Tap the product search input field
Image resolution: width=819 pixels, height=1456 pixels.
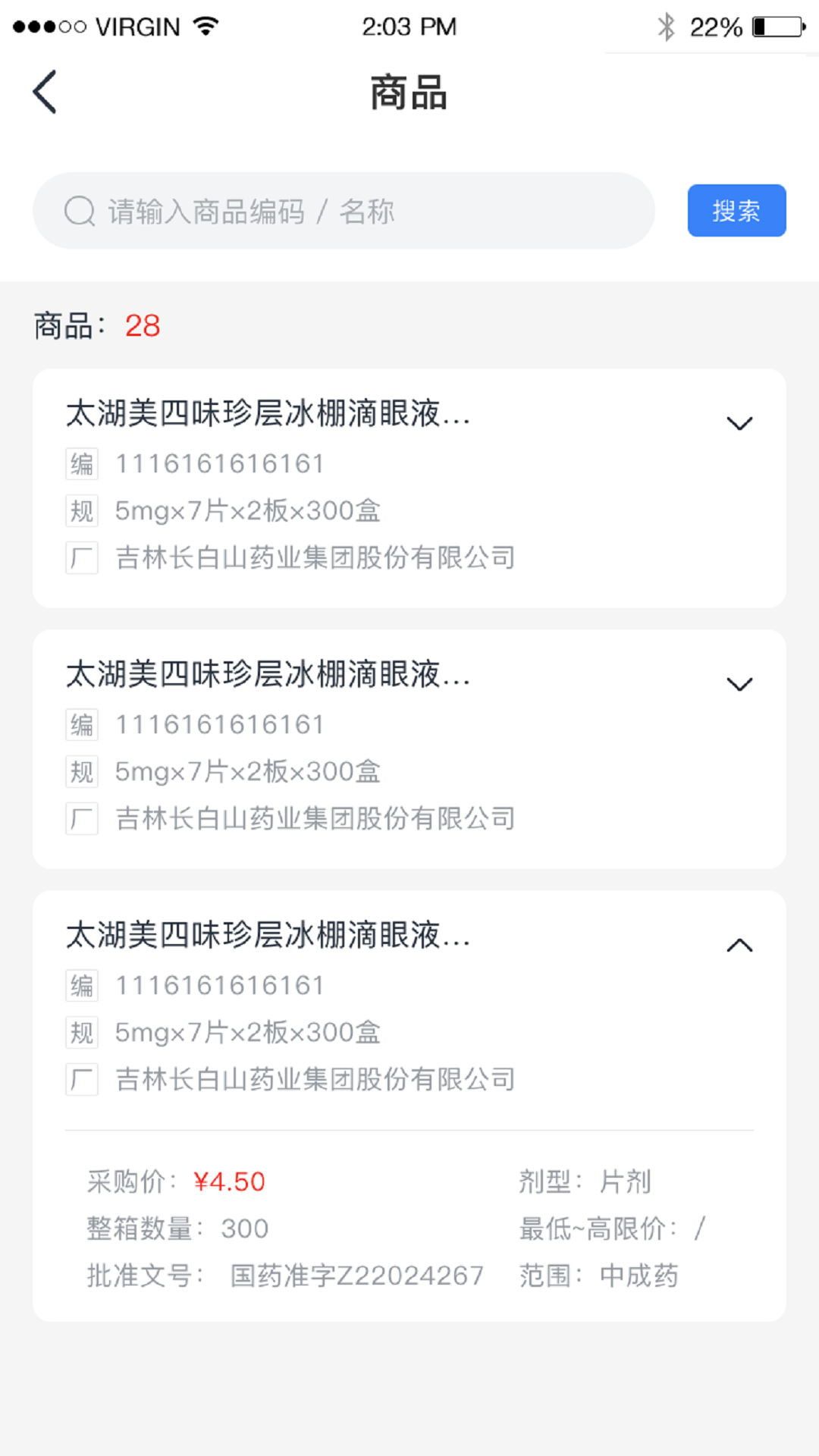point(341,210)
